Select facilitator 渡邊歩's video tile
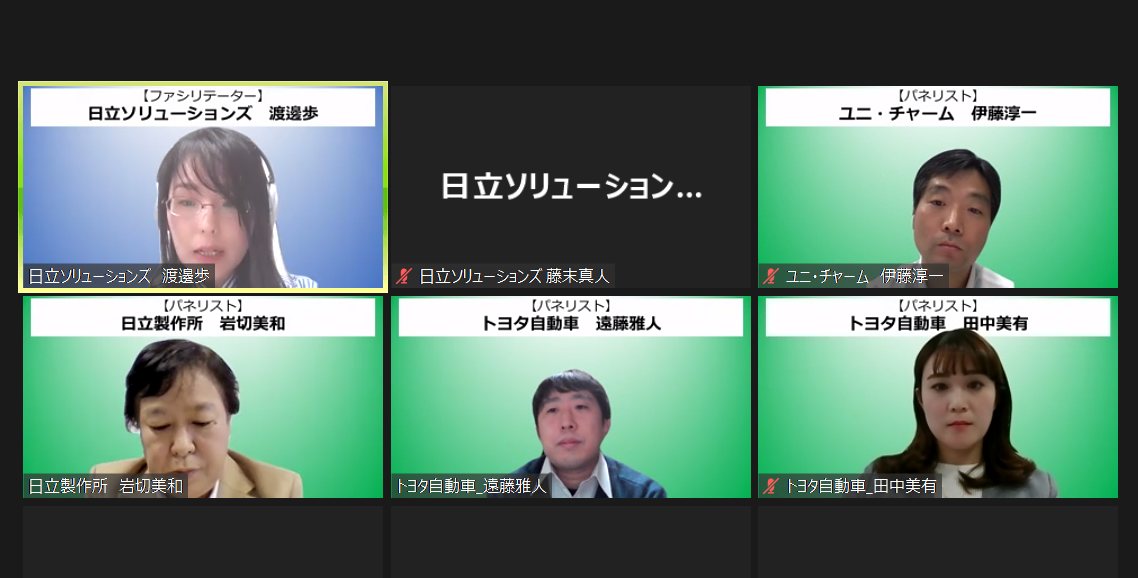The height and width of the screenshot is (578, 1138). [203, 187]
